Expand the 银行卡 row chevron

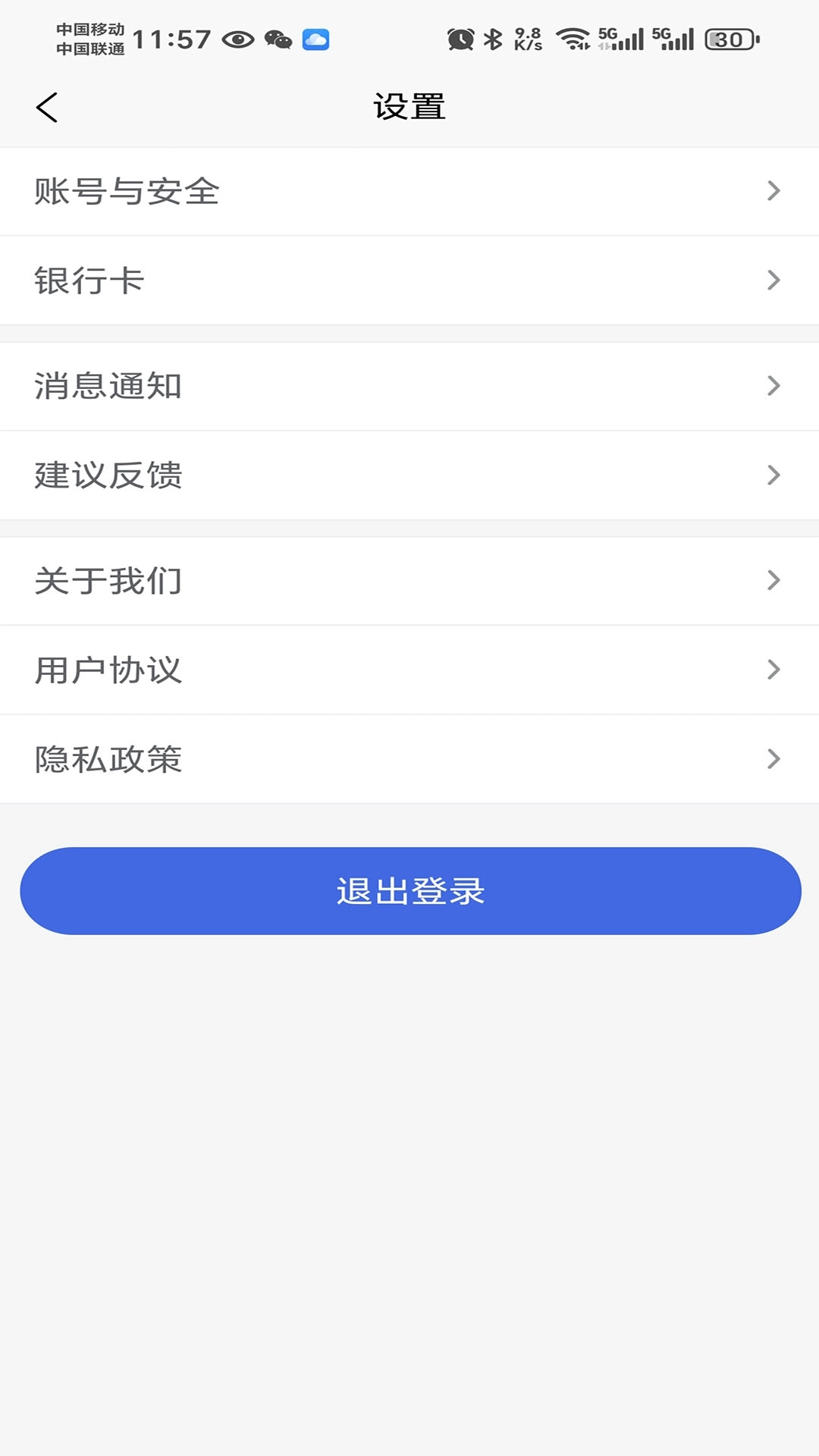tap(773, 281)
